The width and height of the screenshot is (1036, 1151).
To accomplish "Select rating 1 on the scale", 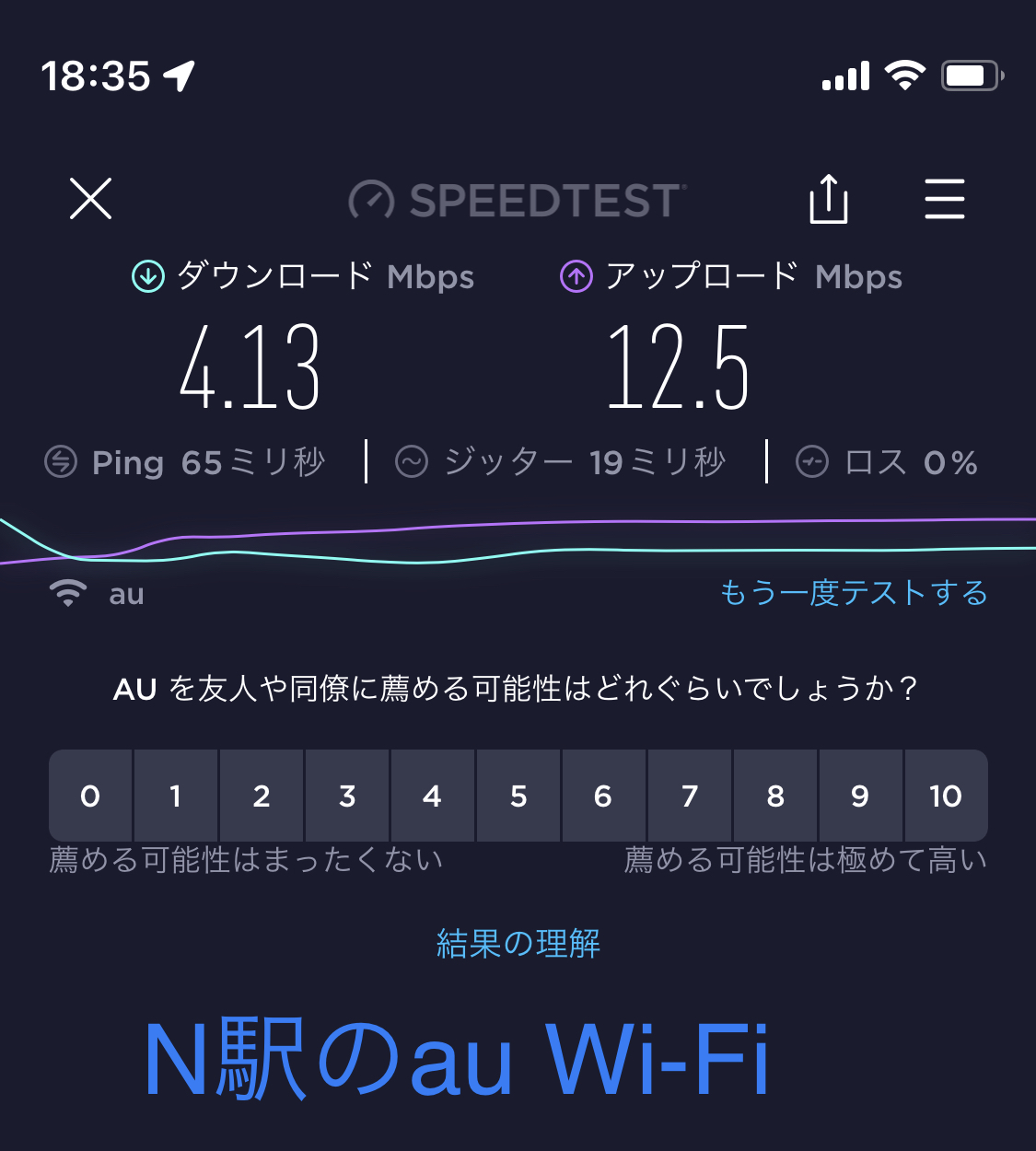I will [176, 796].
